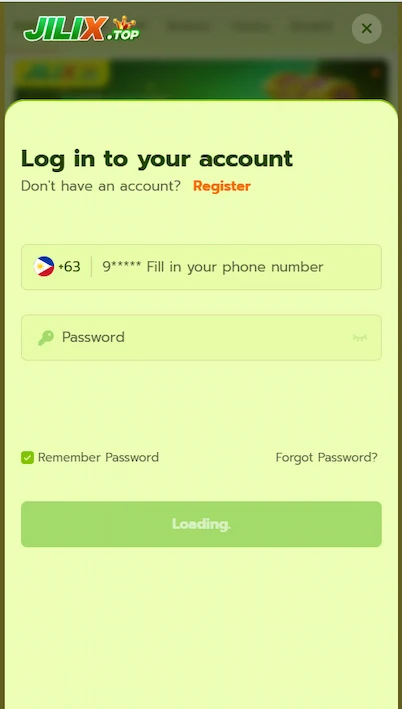Uncheck Remember Password
This screenshot has width=402, height=709.
[x=28, y=458]
